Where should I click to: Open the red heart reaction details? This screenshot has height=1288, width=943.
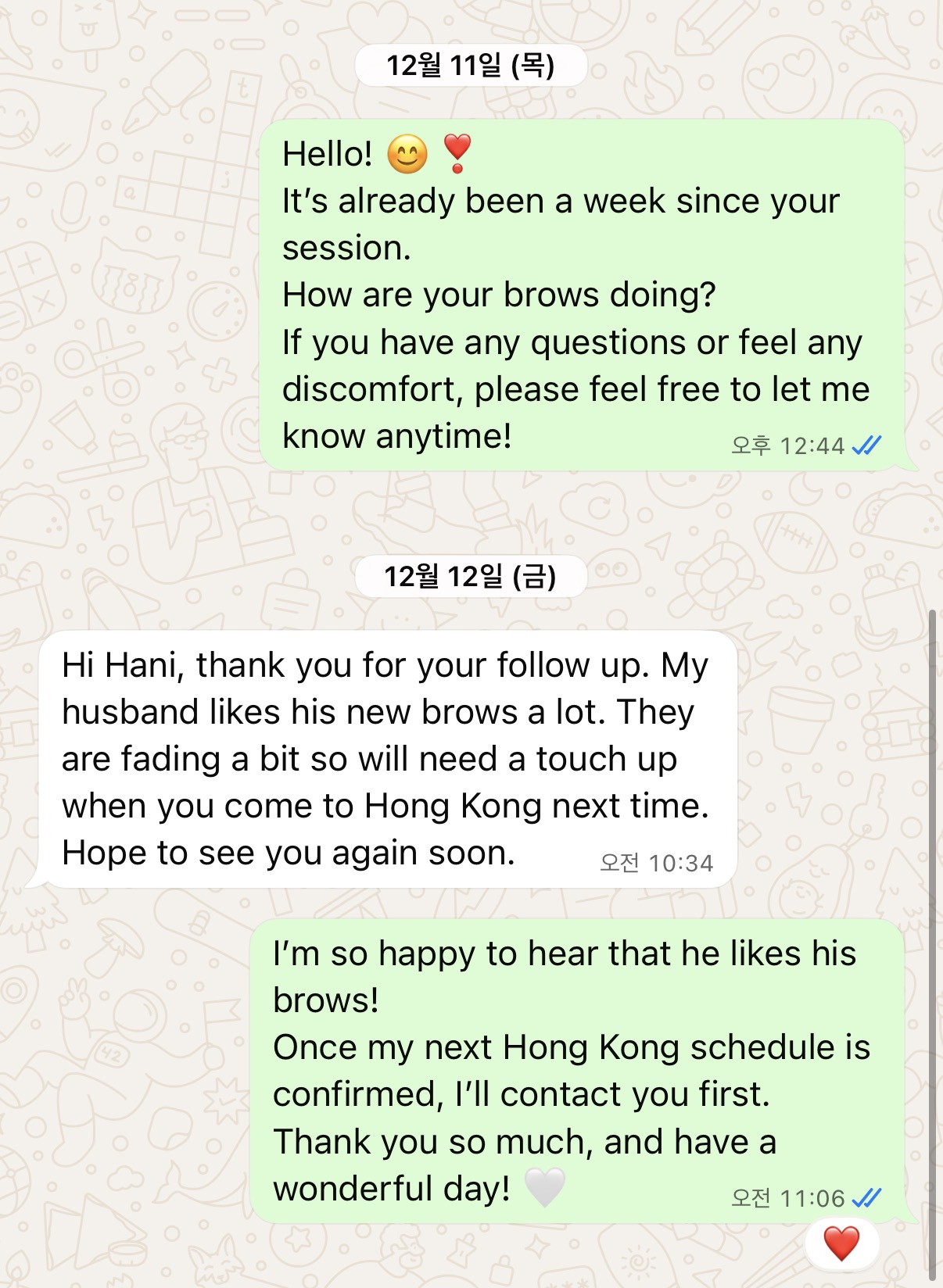click(x=841, y=1243)
